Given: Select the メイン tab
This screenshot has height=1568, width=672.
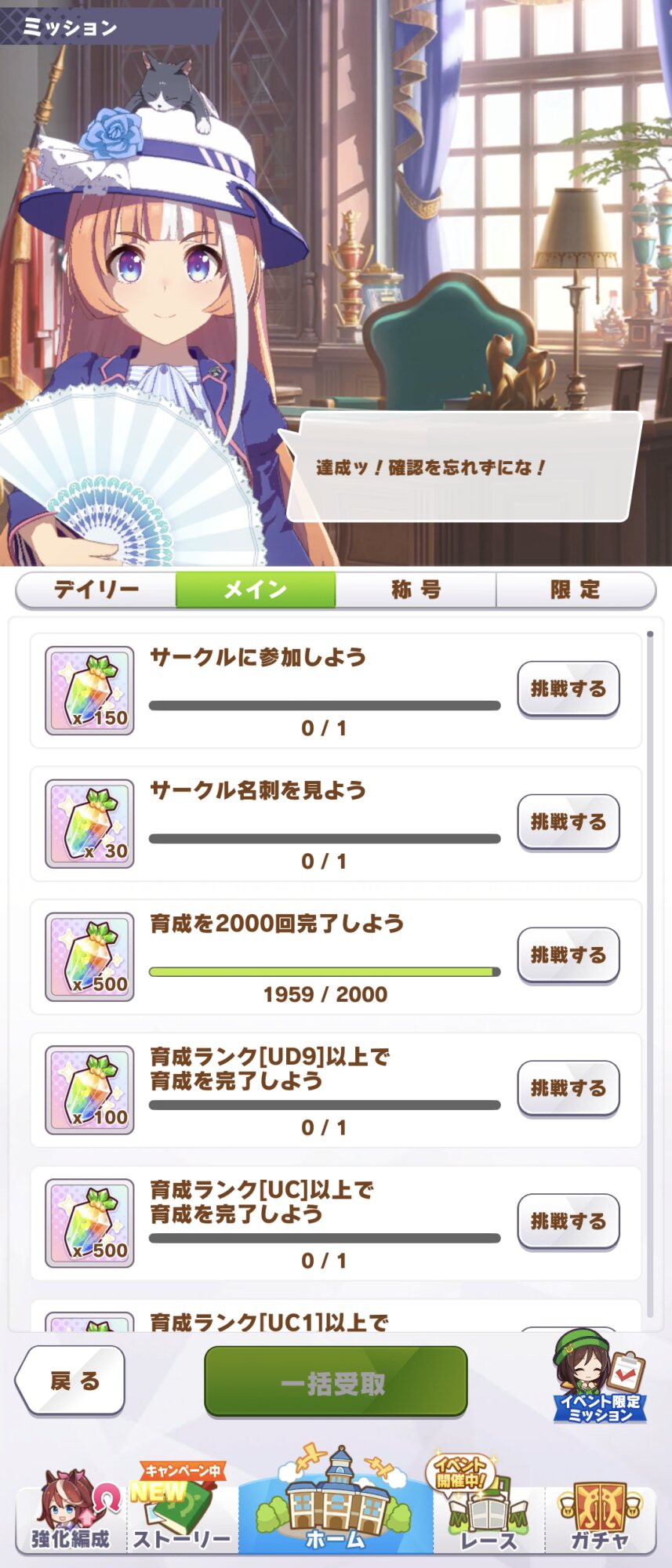Looking at the screenshot, I should [x=256, y=590].
